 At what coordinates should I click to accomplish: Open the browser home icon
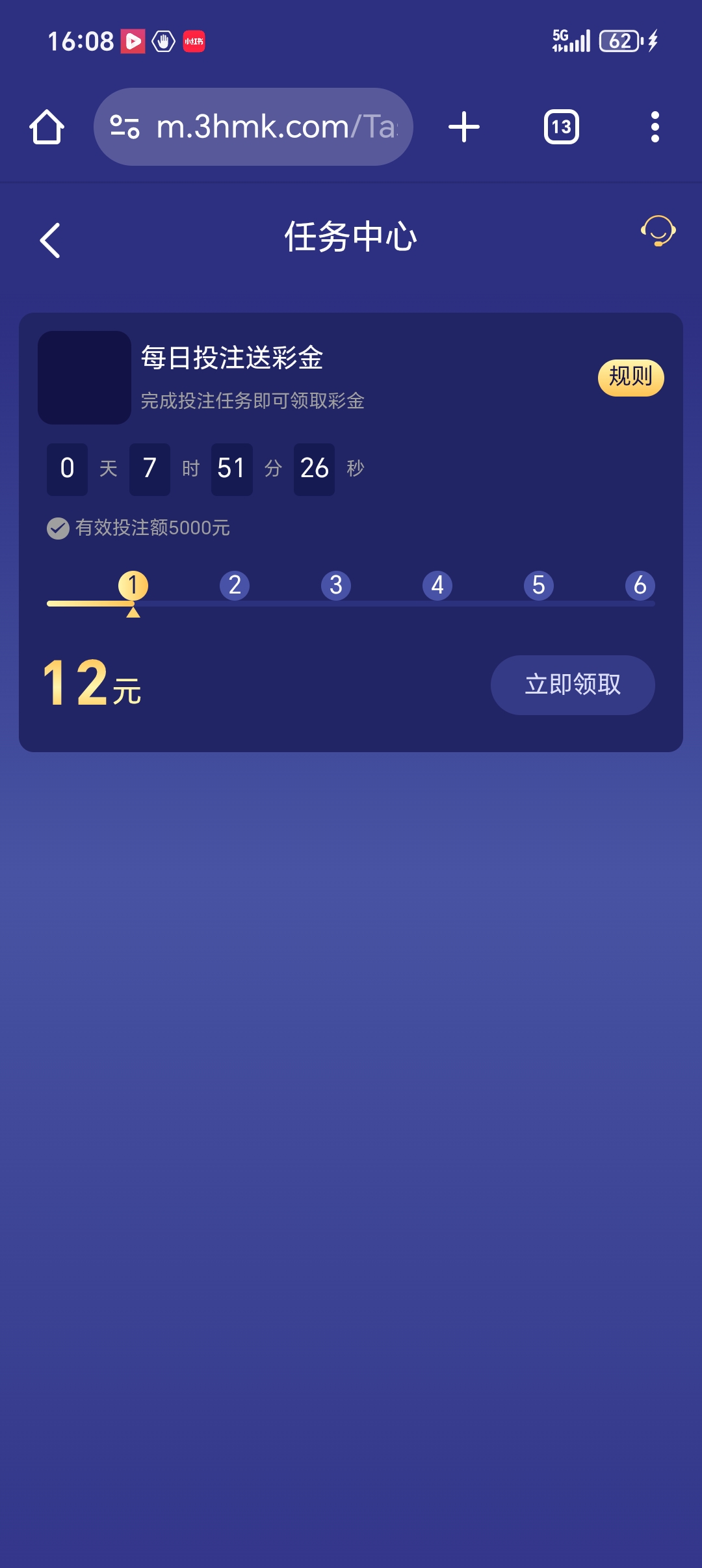point(47,127)
